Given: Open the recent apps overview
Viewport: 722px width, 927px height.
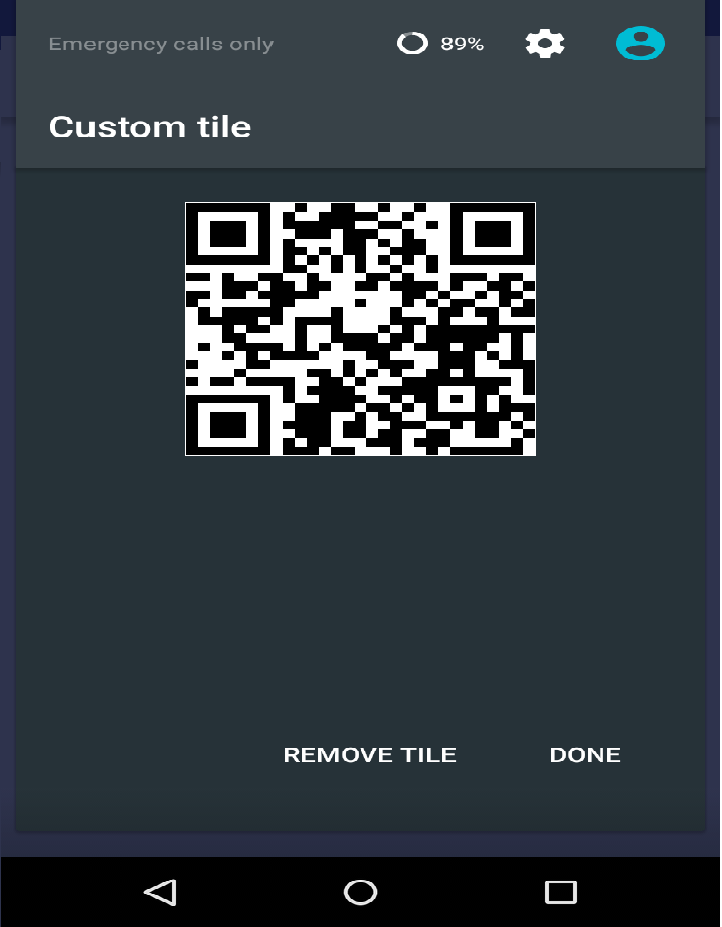Looking at the screenshot, I should coord(561,891).
